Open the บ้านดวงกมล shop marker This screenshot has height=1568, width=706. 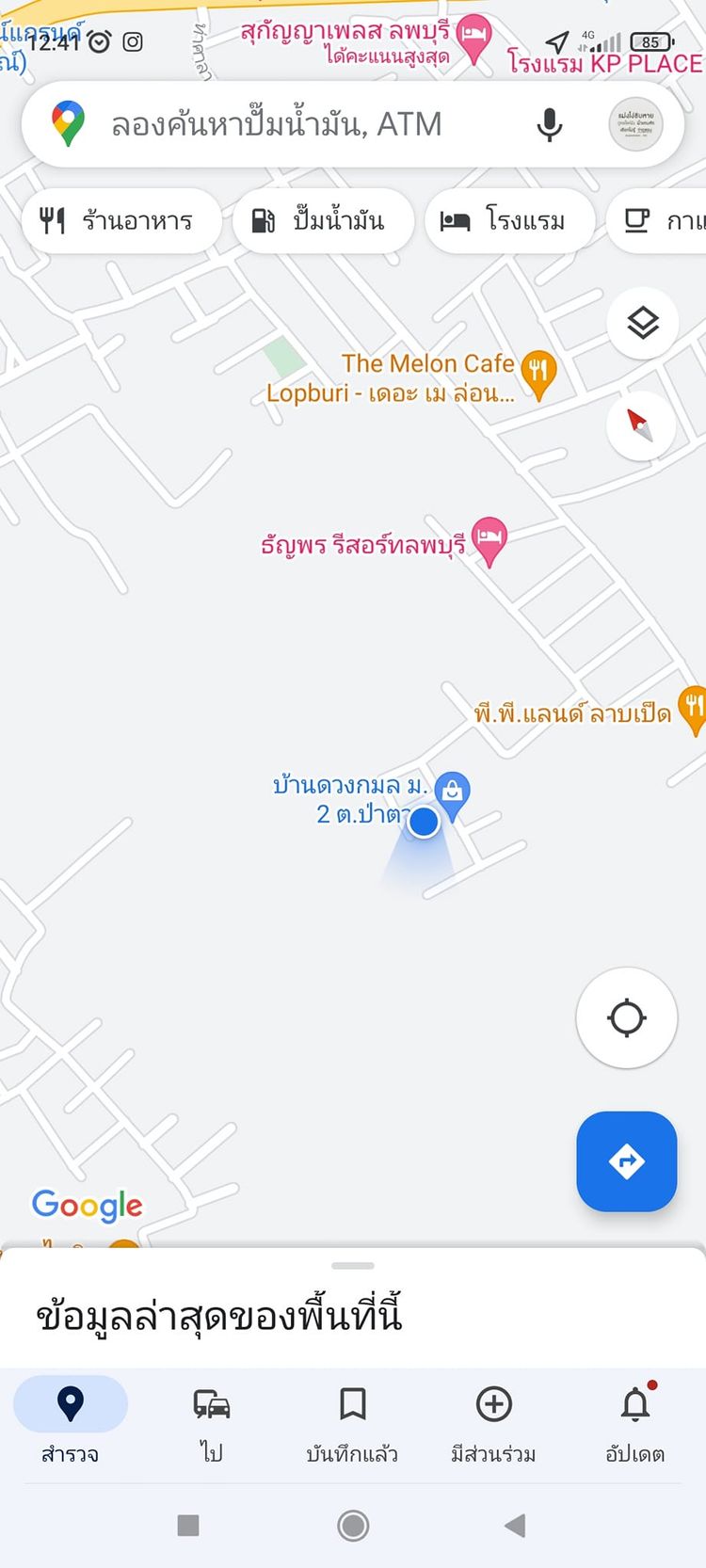click(x=453, y=792)
